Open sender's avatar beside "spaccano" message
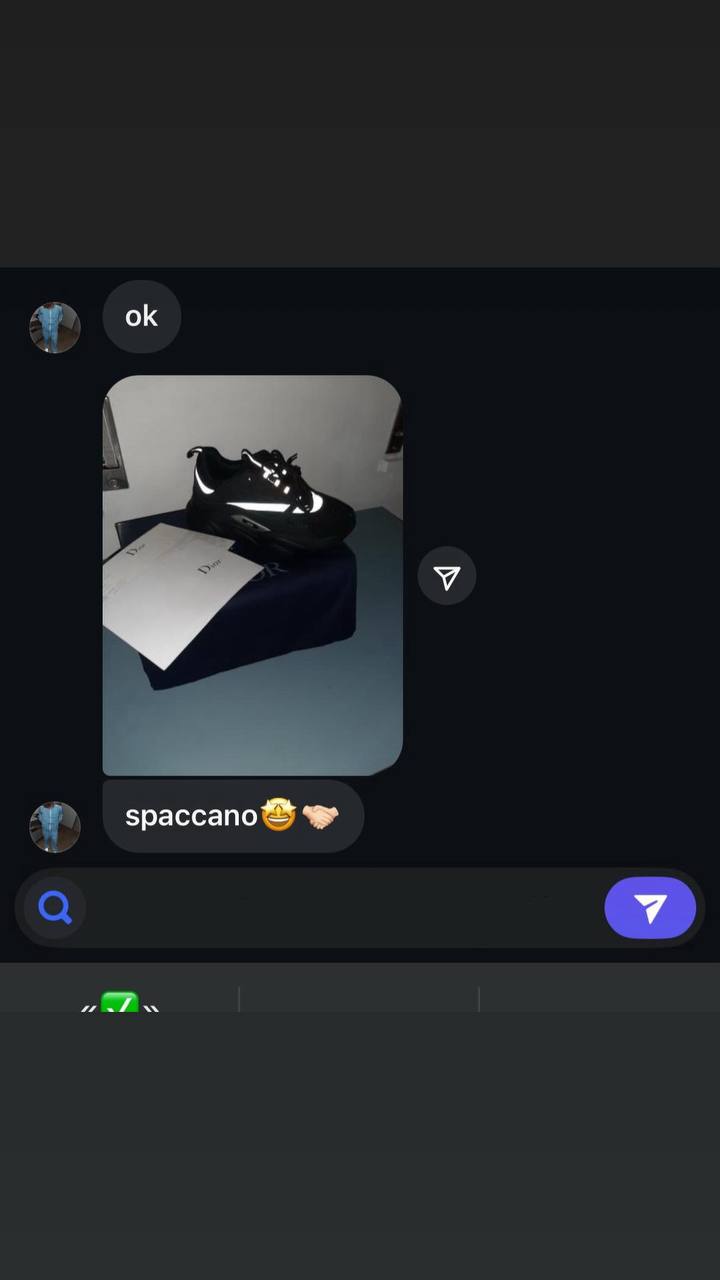 [54, 826]
